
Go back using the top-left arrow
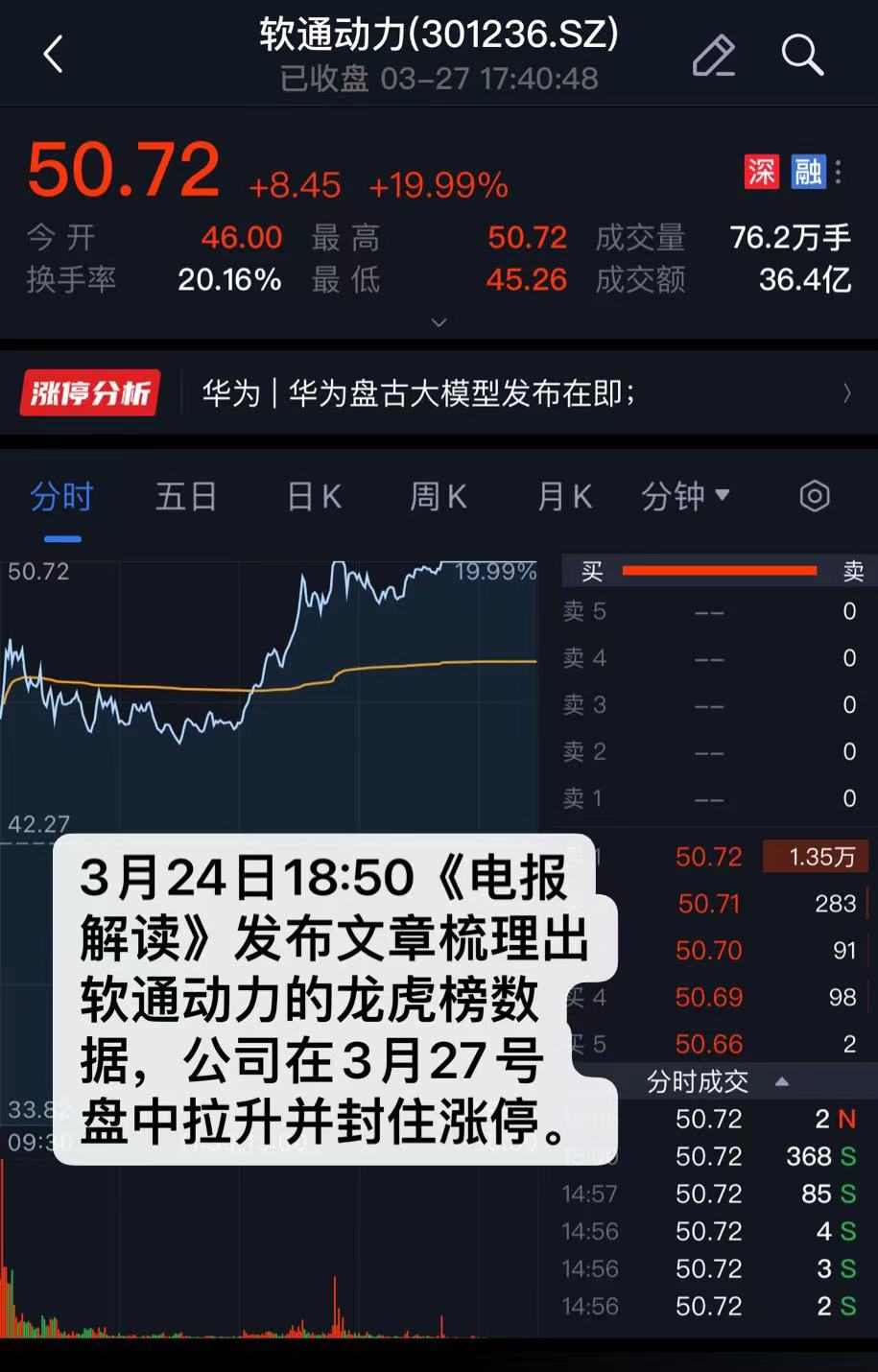tap(54, 55)
